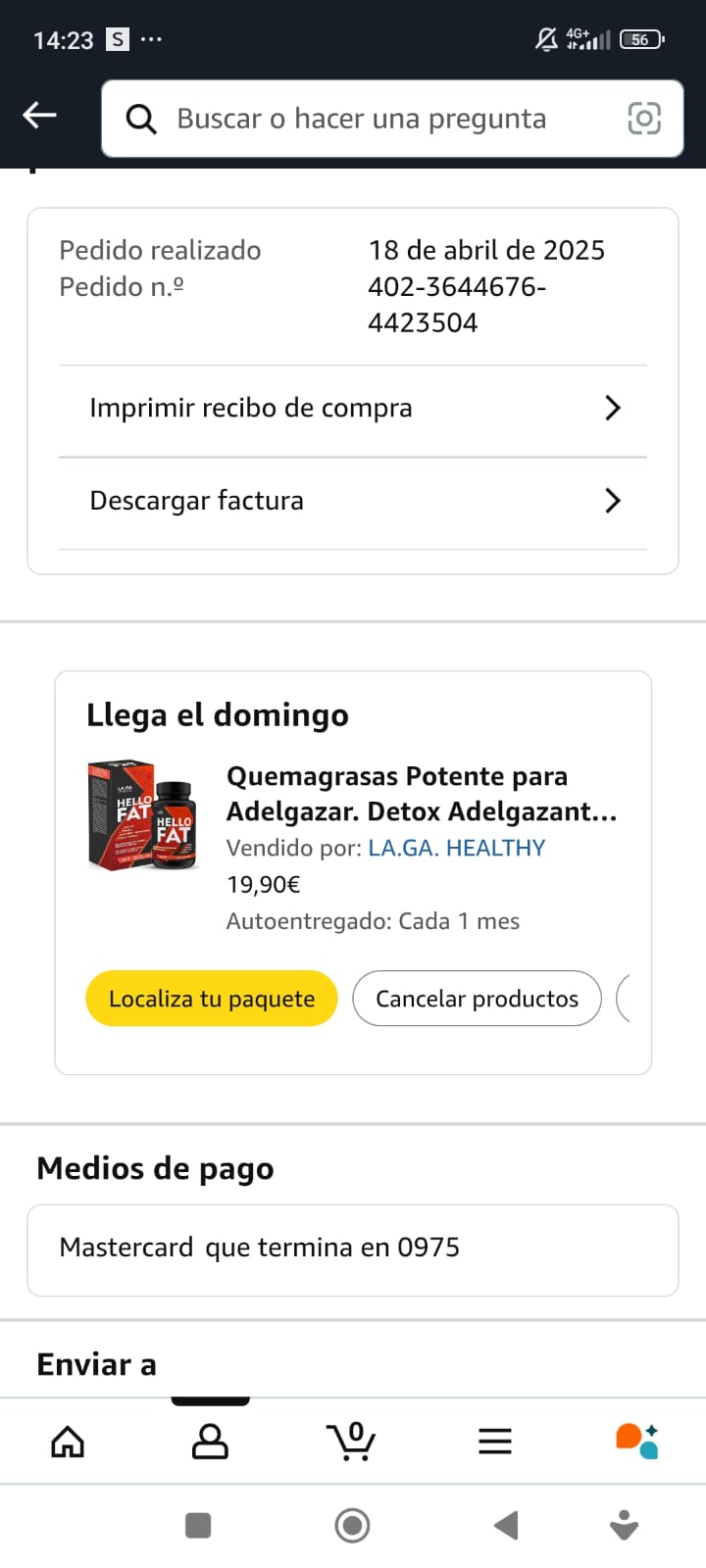This screenshot has height=1568, width=706.
Task: Open the shopping cart tab
Action: (x=351, y=1442)
